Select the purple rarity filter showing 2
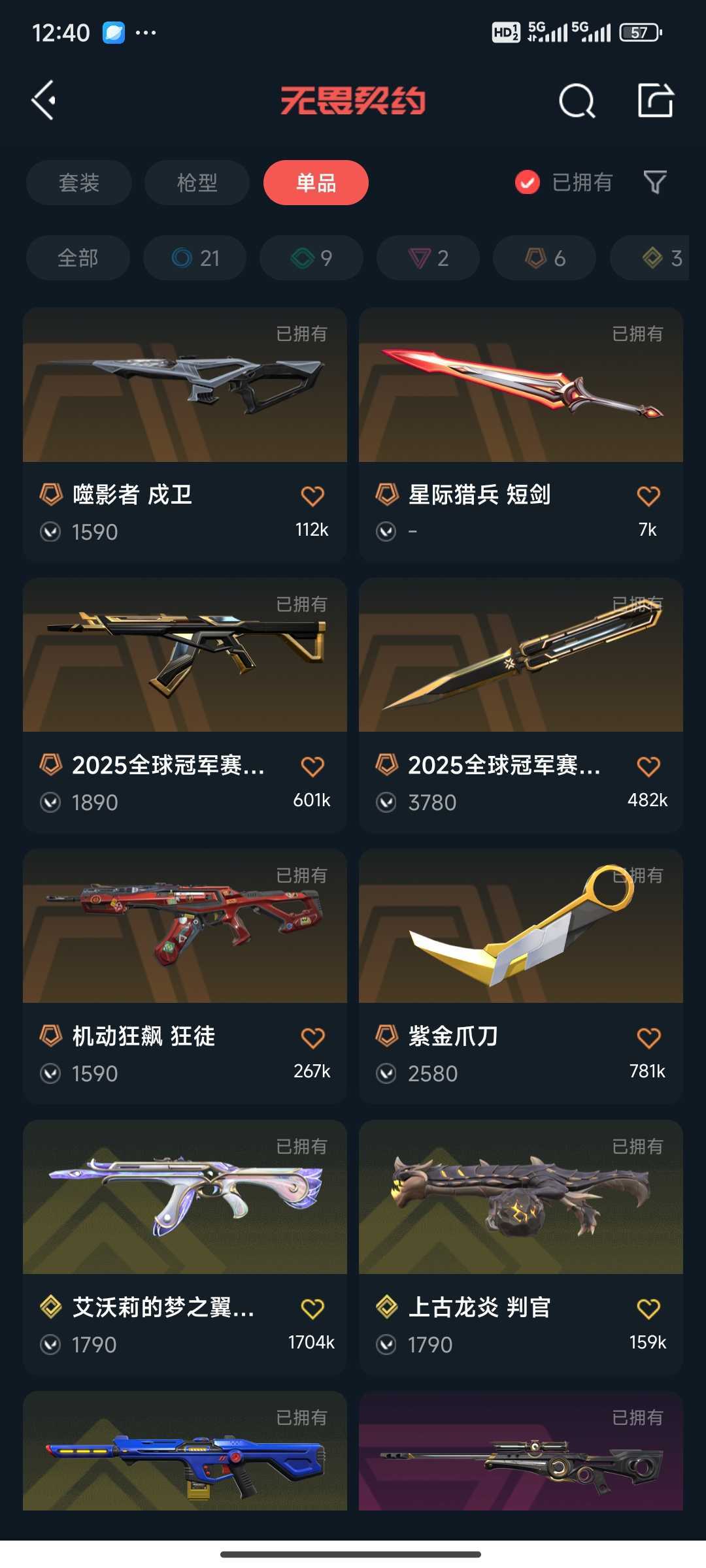706x1568 pixels. [427, 258]
